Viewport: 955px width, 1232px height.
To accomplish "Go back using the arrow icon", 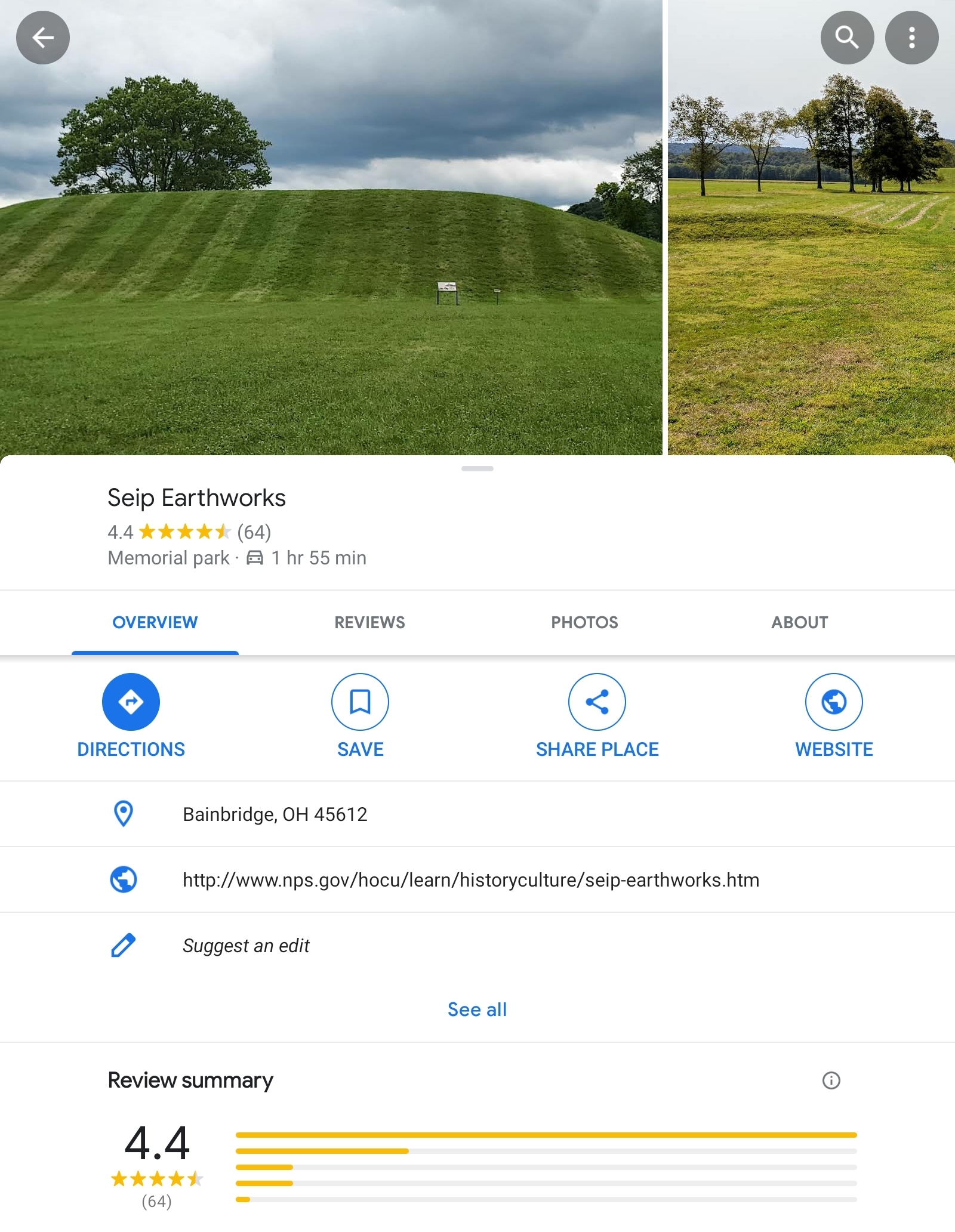I will coord(42,38).
